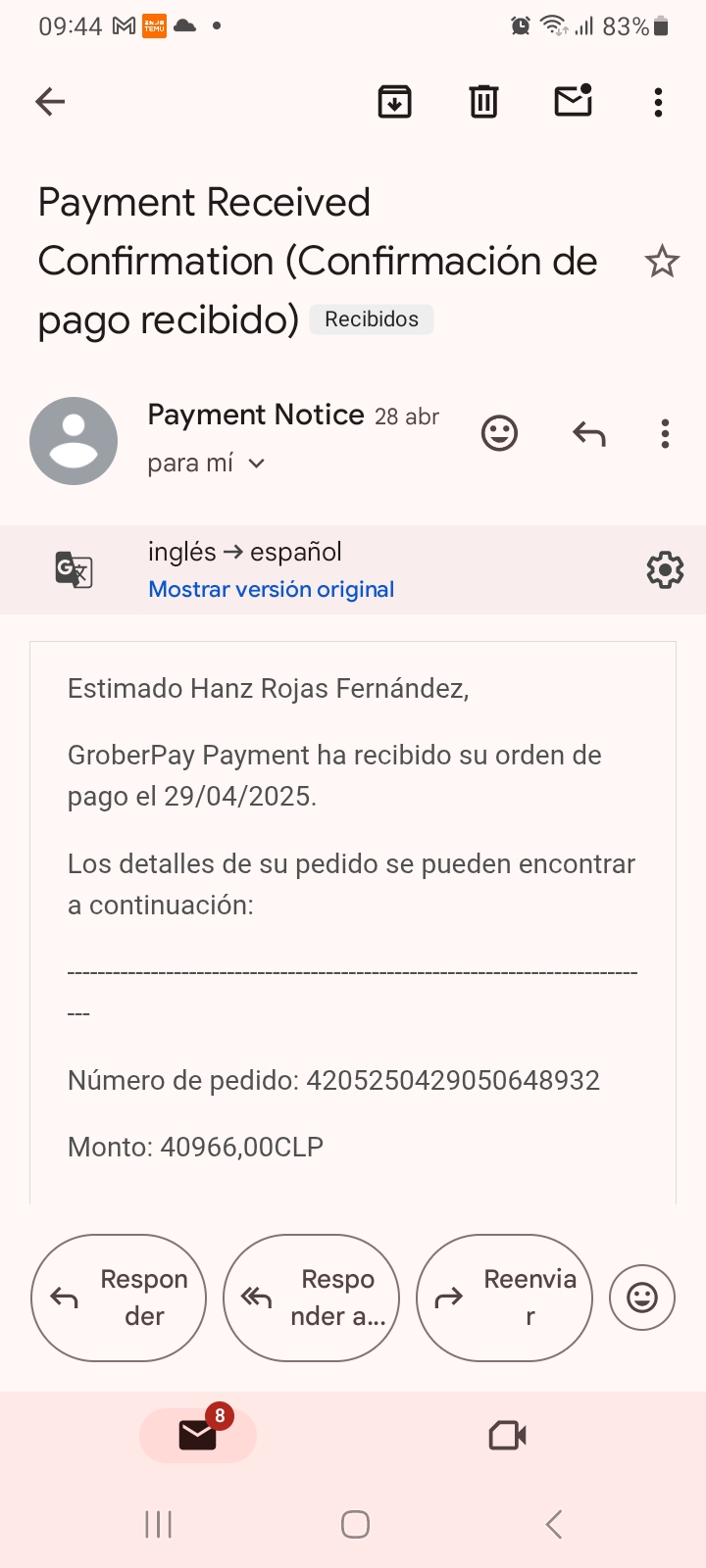Expand recipient details next to para mí
The image size is (706, 1568).
pyautogui.click(x=257, y=464)
